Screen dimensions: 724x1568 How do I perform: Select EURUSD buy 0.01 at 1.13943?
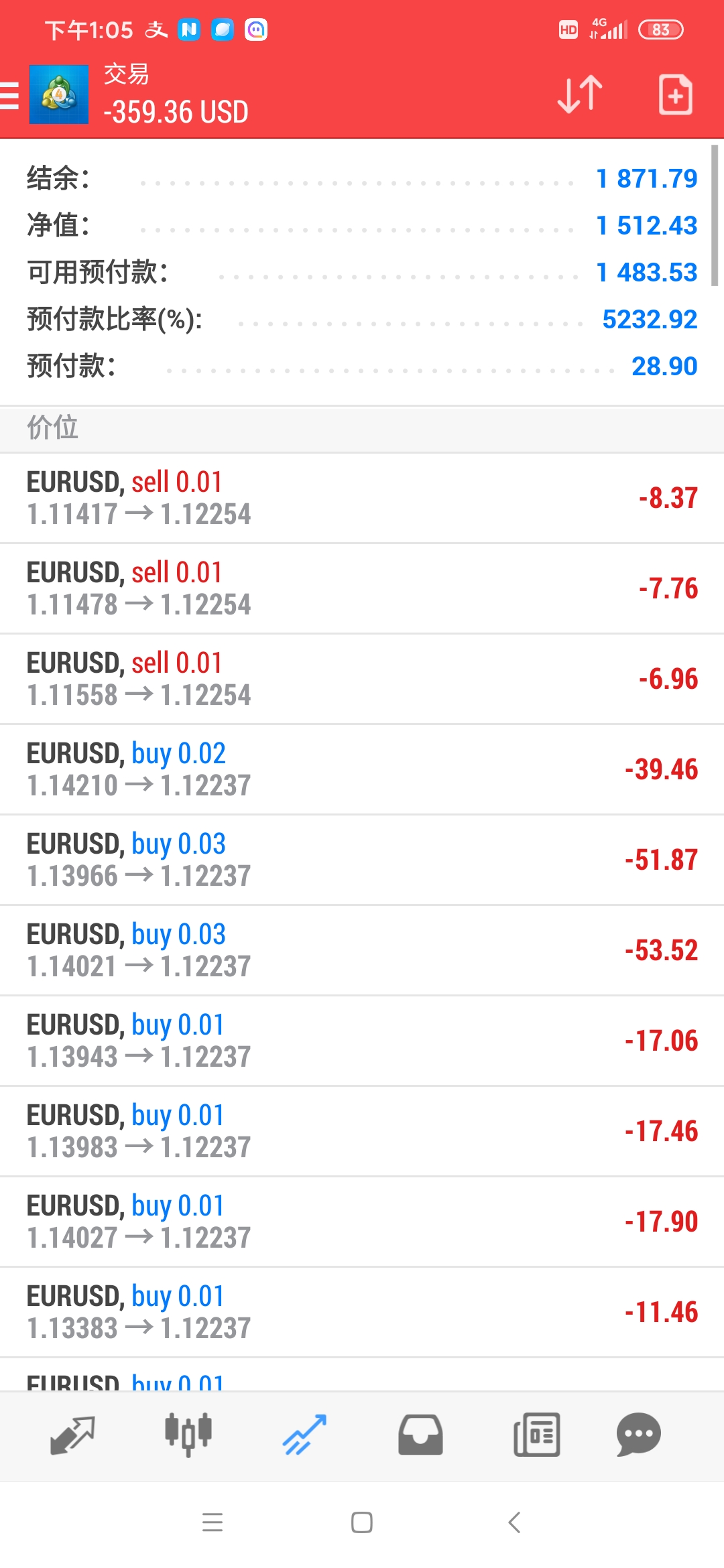362,1041
